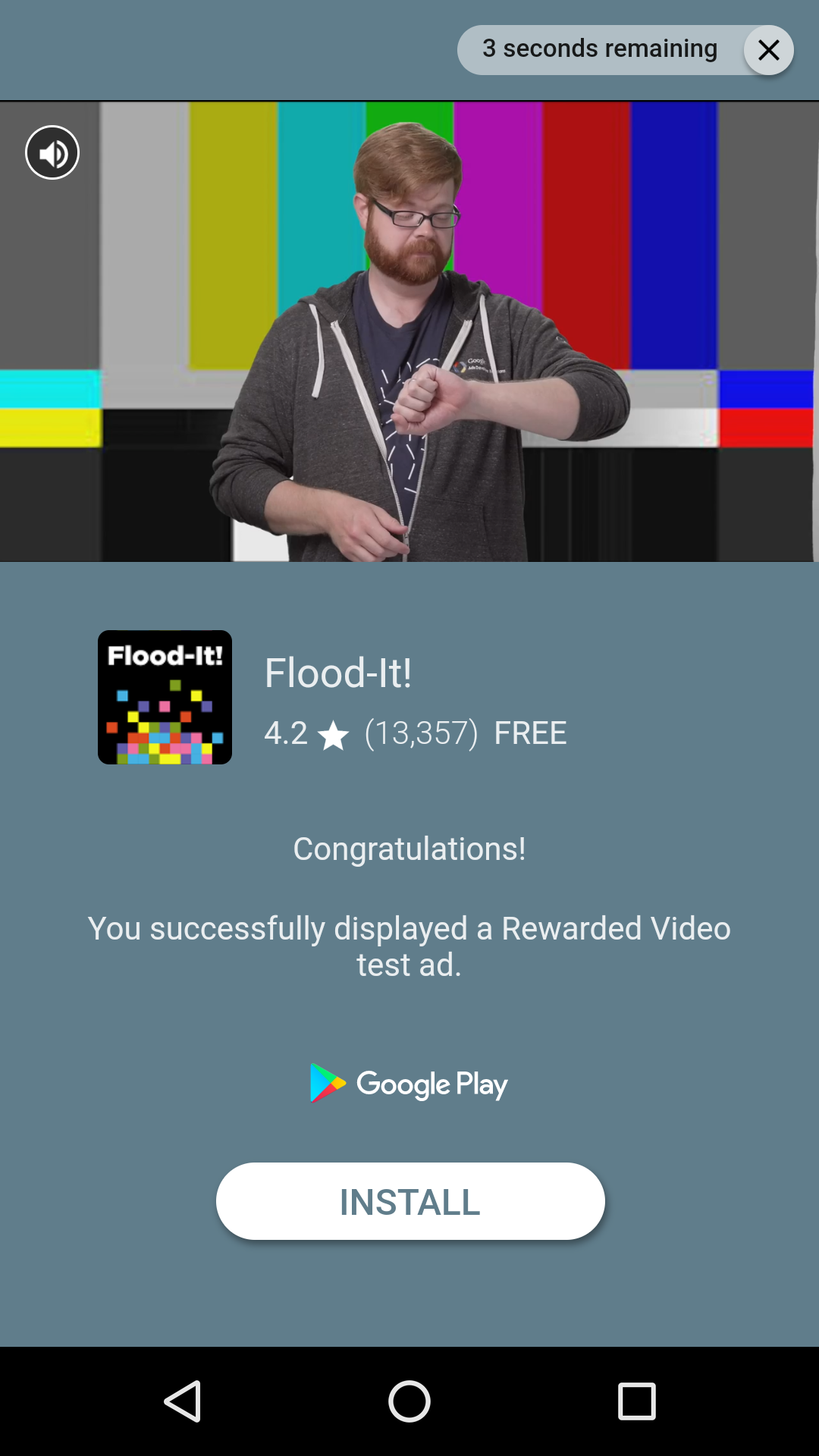Open the Flood-It! app icon
Image resolution: width=819 pixels, height=1456 pixels.
(165, 697)
